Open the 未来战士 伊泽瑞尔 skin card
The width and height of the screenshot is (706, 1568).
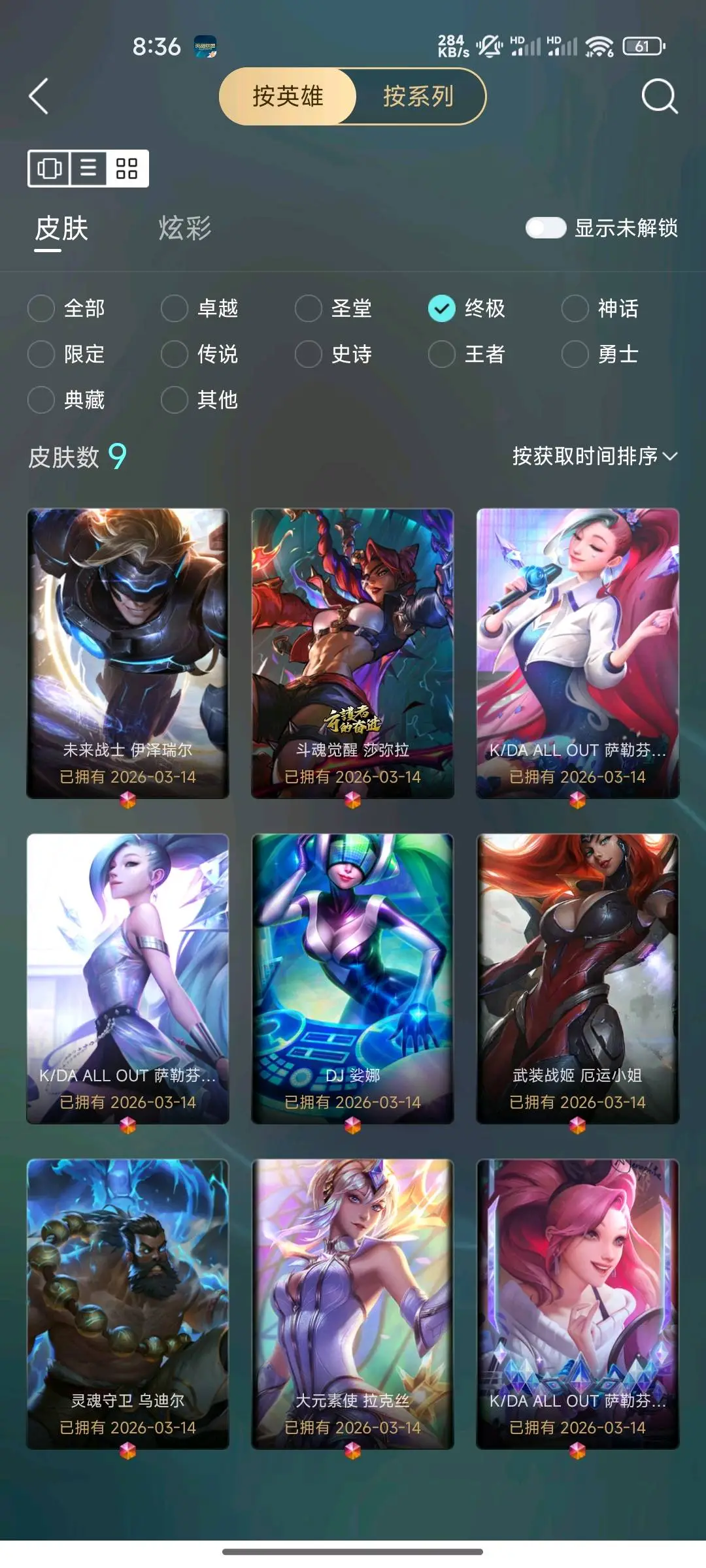[x=127, y=653]
